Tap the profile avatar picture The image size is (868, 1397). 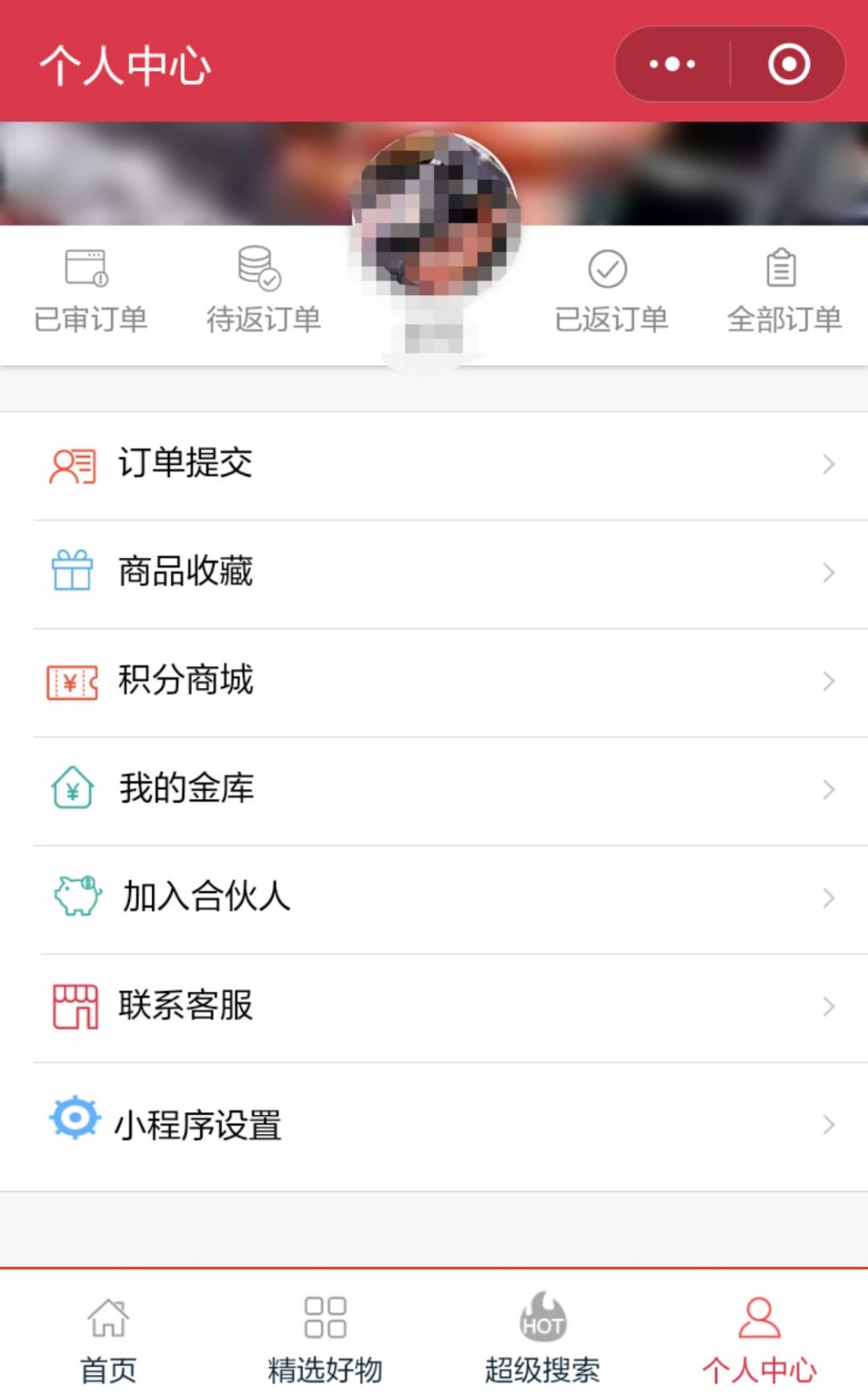436,214
